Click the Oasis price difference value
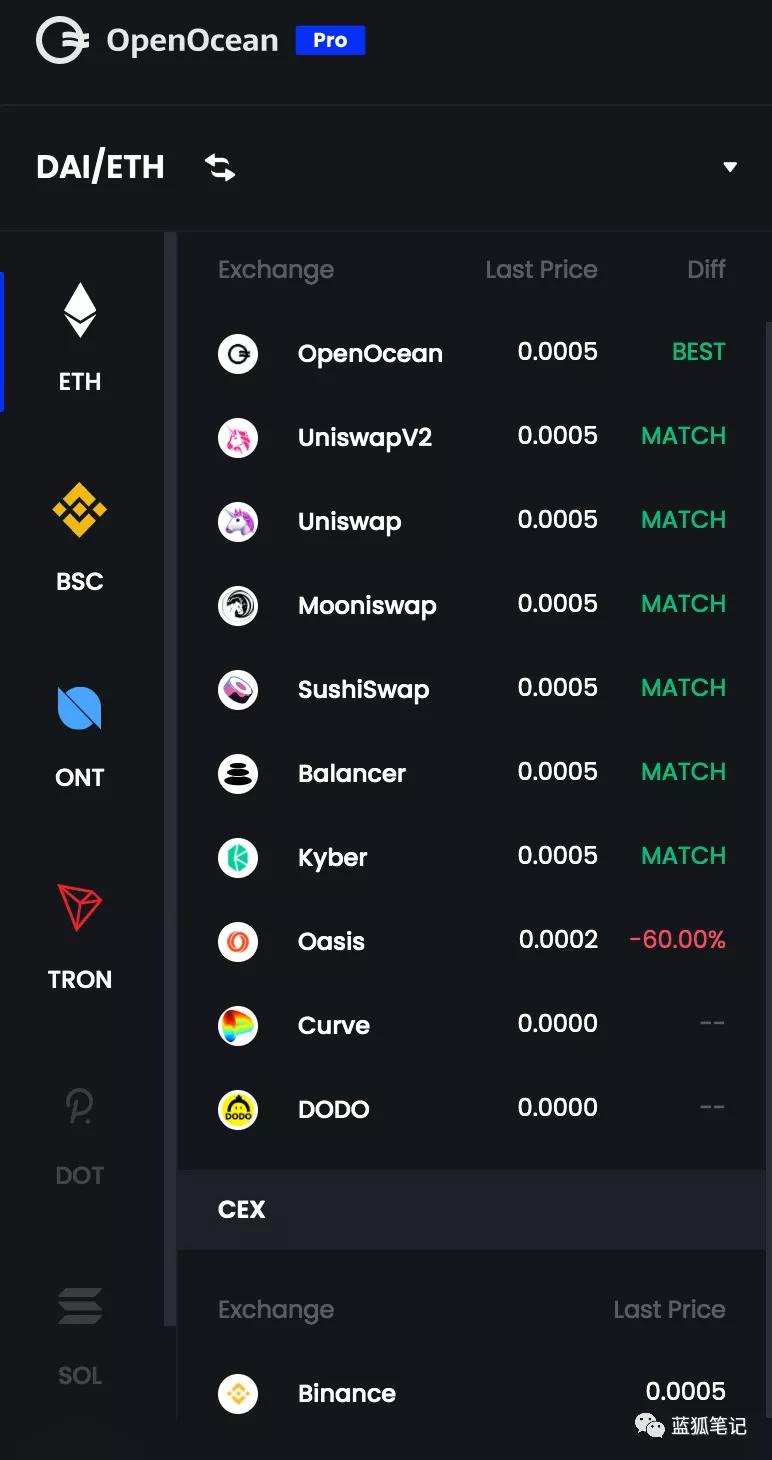This screenshot has height=1460, width=772. [677, 940]
